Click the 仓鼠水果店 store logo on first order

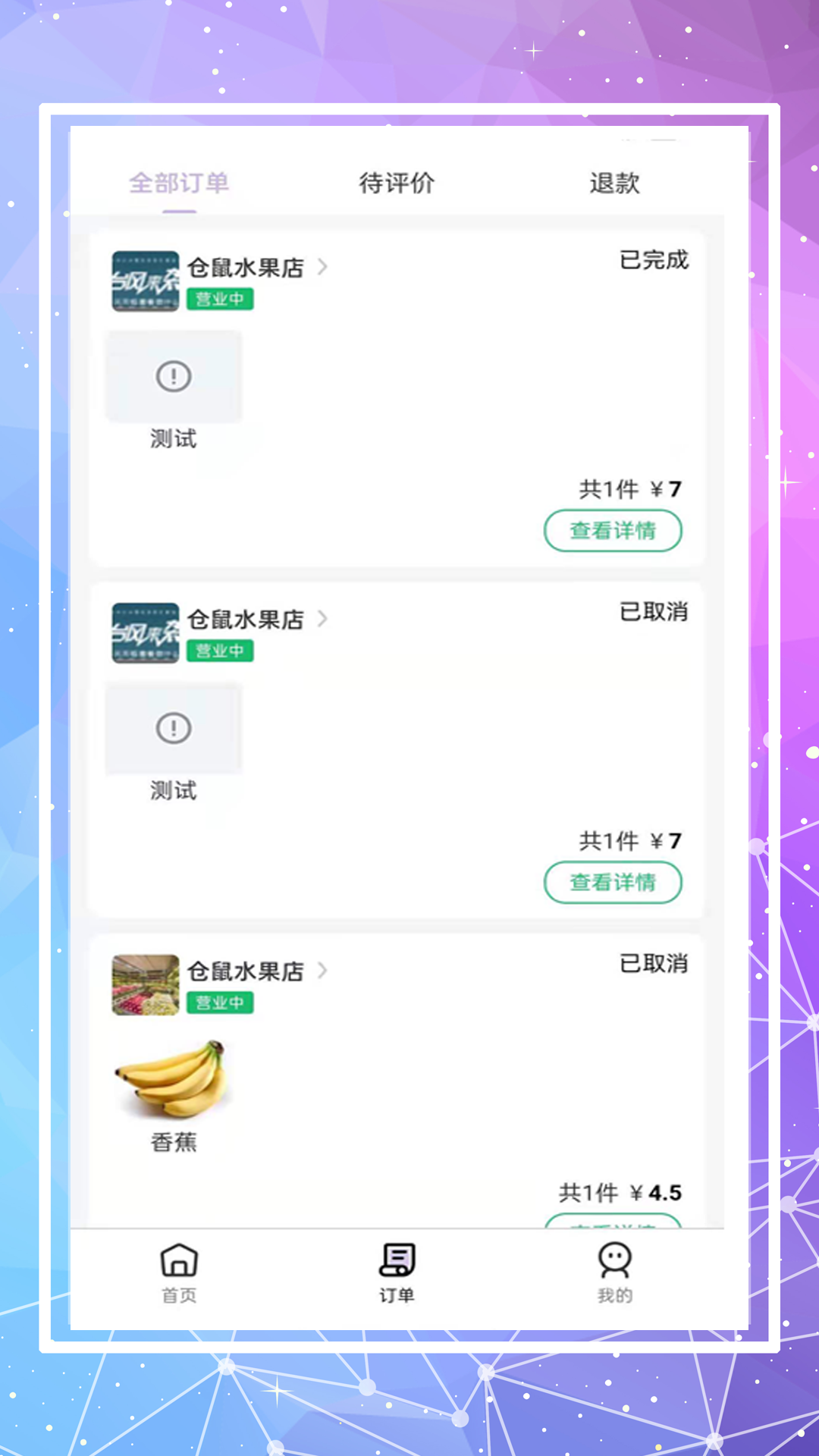[144, 281]
